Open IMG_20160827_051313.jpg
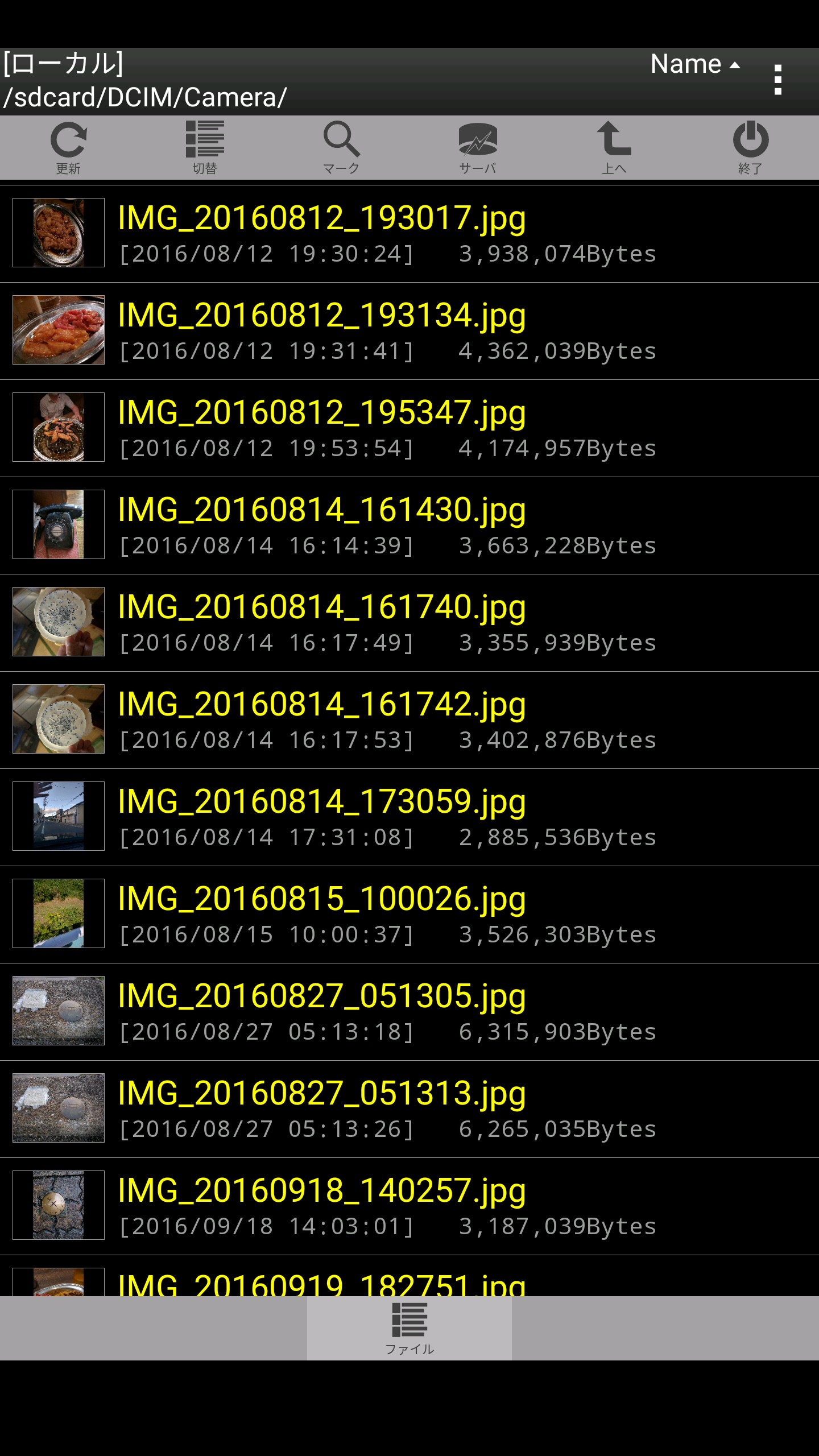The image size is (819, 1456). point(322,1108)
